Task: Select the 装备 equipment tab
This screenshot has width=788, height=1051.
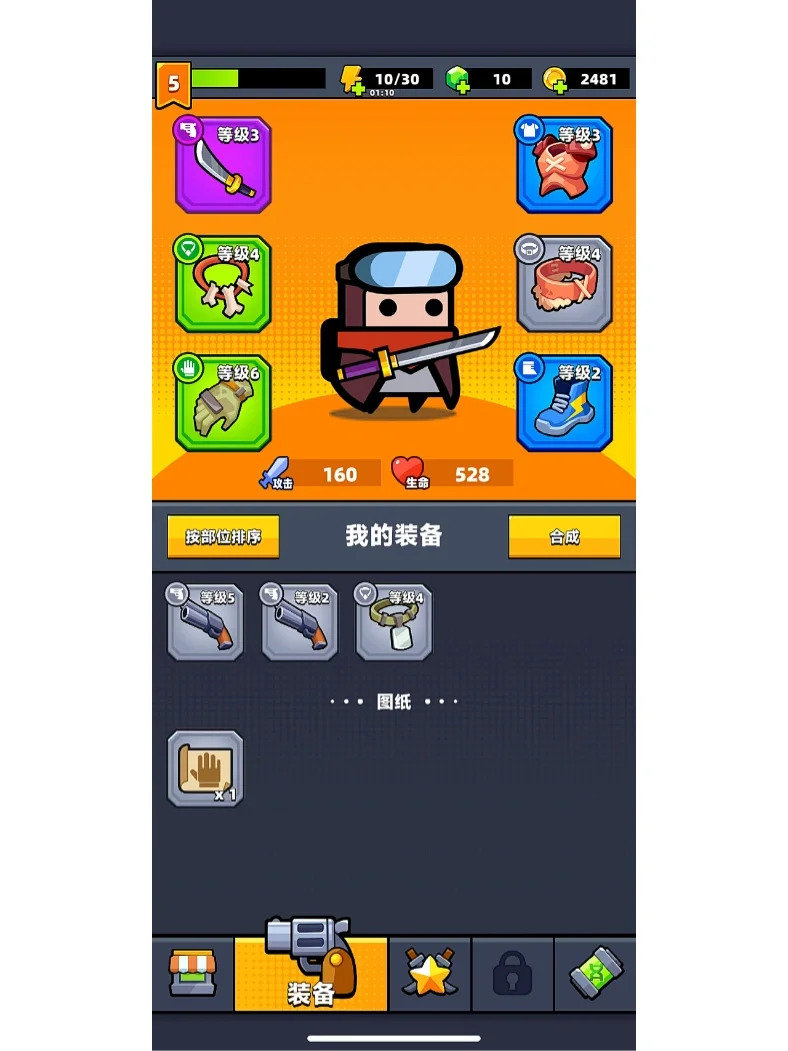Action: click(x=311, y=975)
